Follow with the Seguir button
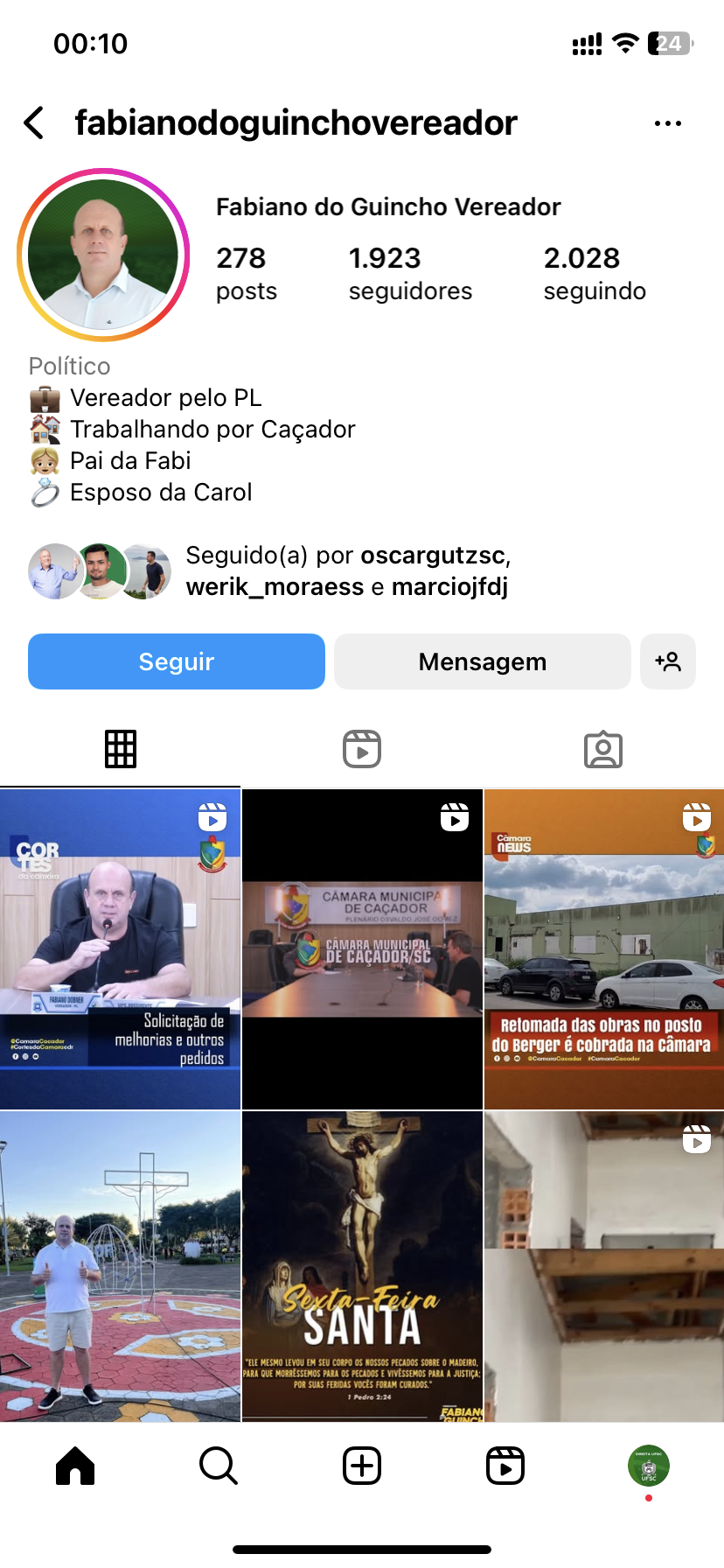Screen dimensions: 724x1568 point(177,661)
